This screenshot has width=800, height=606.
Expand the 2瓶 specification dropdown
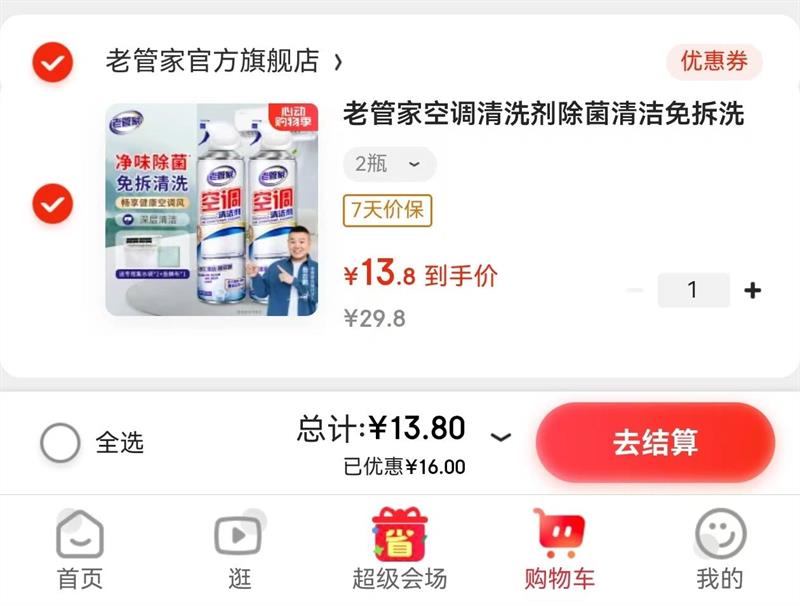click(390, 164)
